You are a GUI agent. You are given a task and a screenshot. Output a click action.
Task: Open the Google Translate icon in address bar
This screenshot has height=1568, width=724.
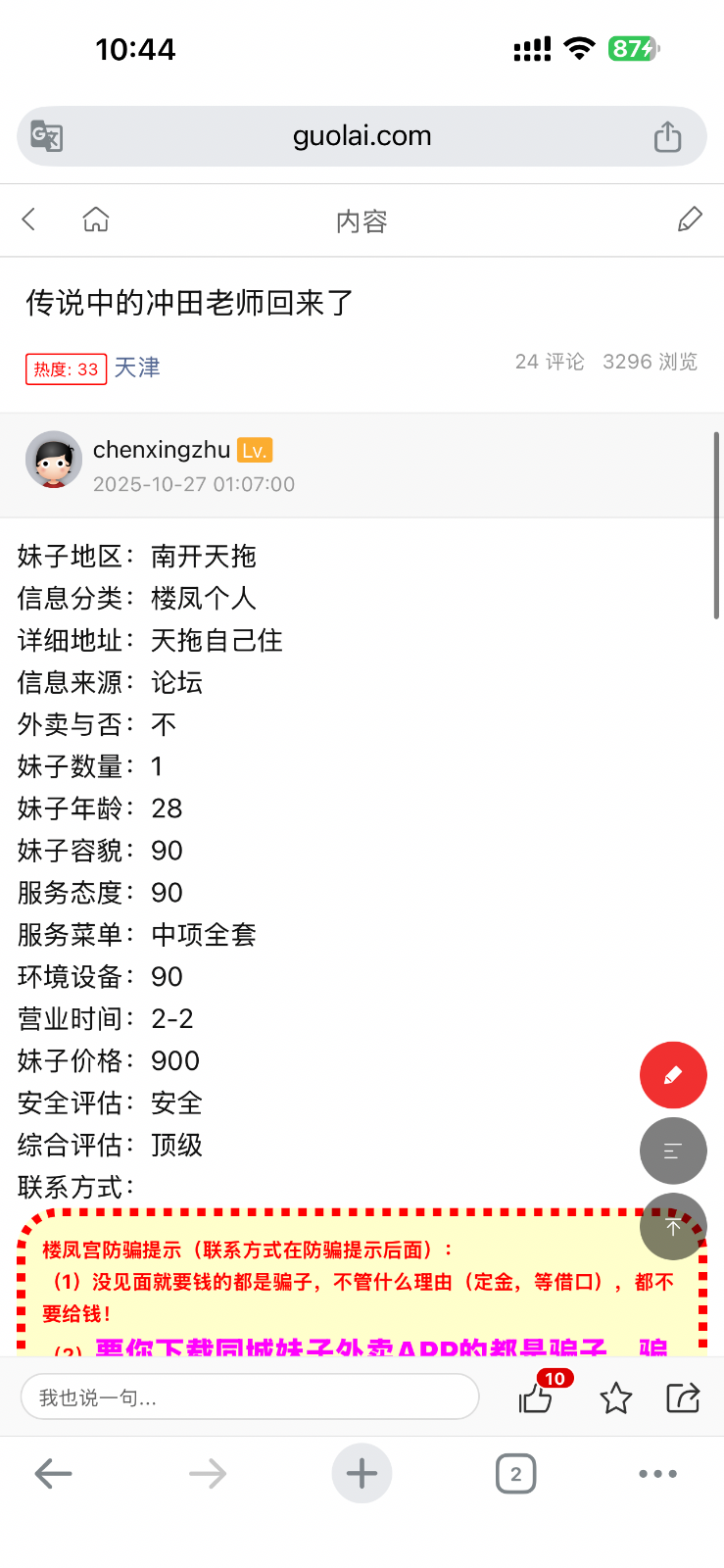(46, 136)
